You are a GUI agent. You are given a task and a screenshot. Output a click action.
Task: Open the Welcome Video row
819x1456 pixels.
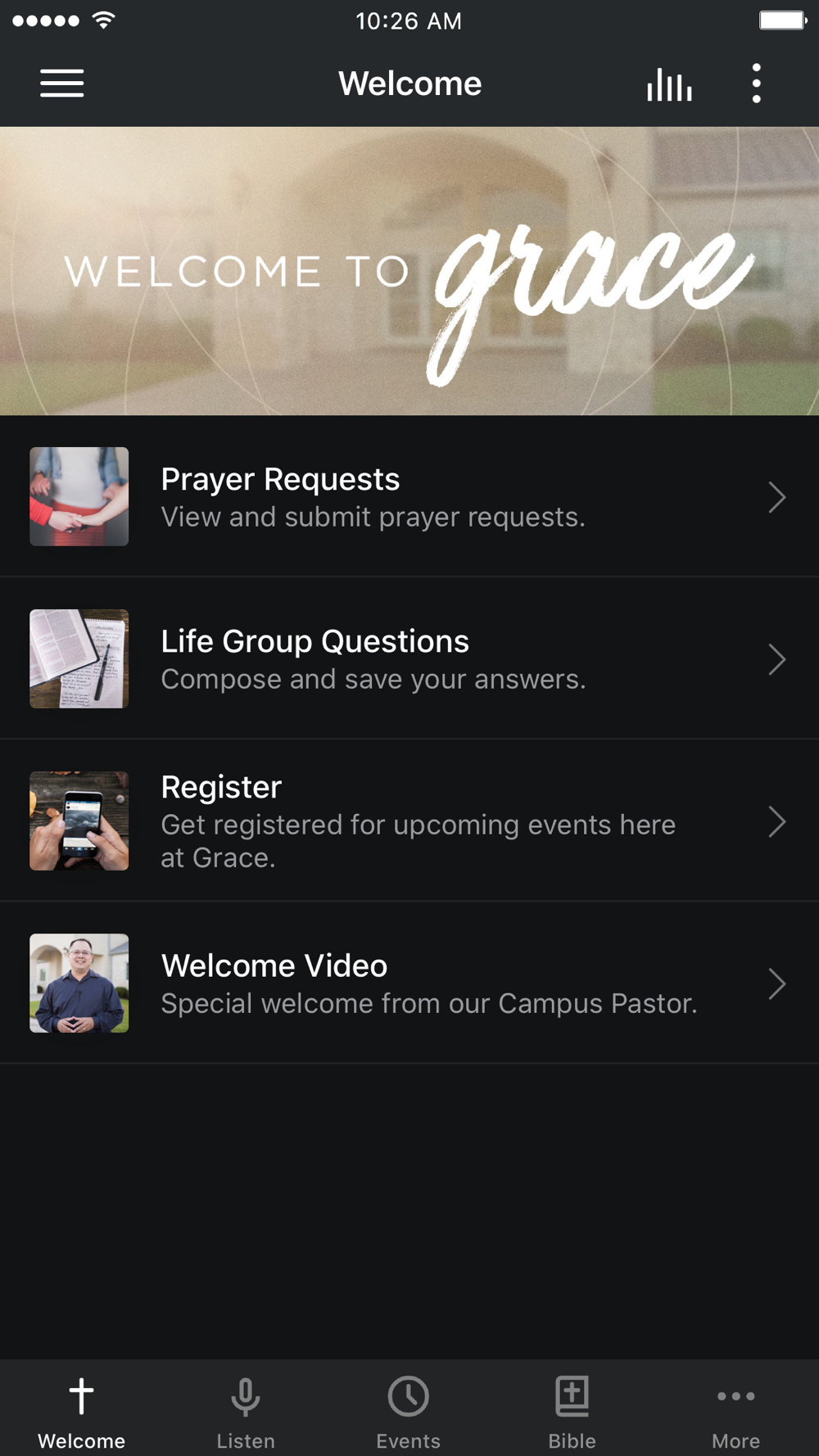409,983
